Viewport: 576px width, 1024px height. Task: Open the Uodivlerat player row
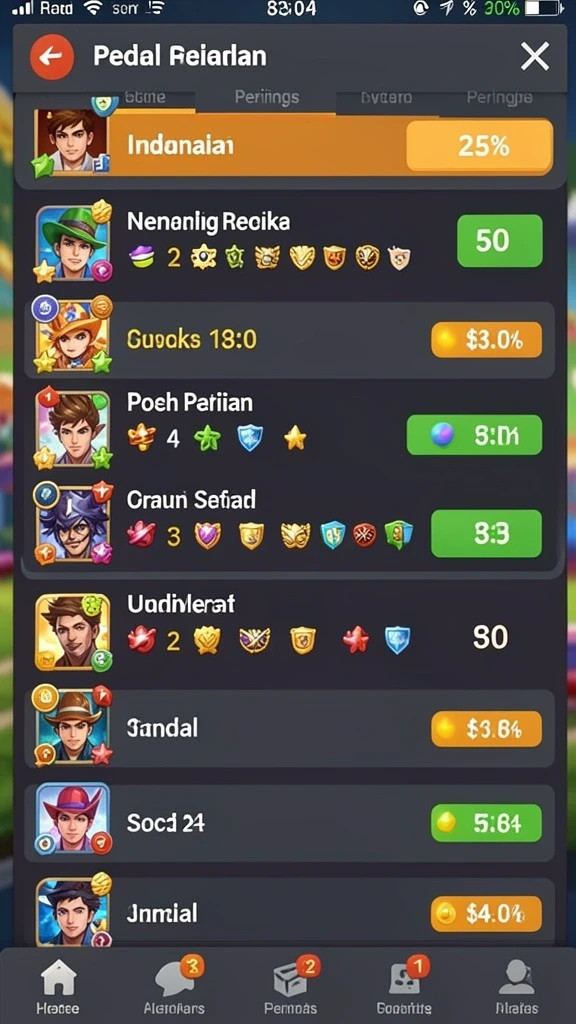click(x=290, y=632)
